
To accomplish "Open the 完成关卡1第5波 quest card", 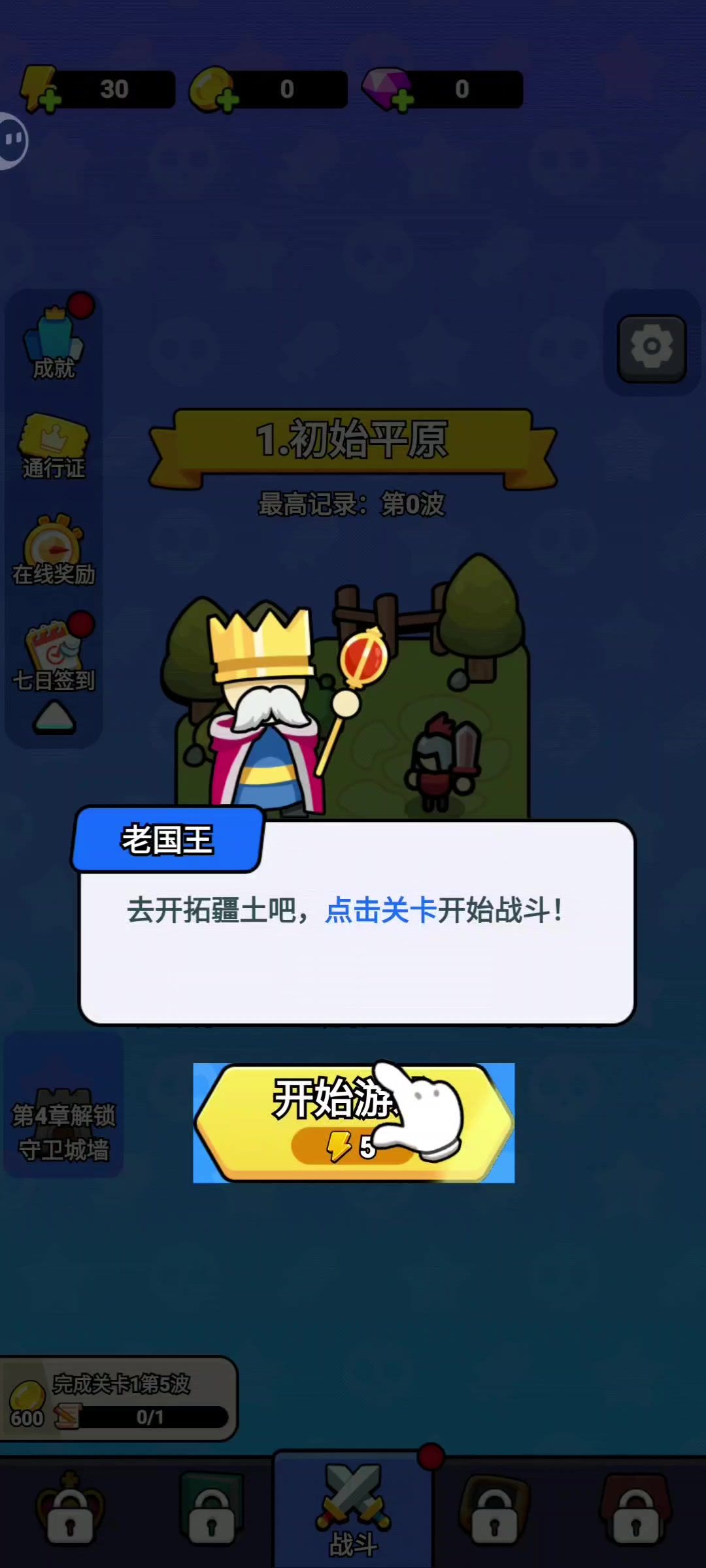I will 118,1399.
